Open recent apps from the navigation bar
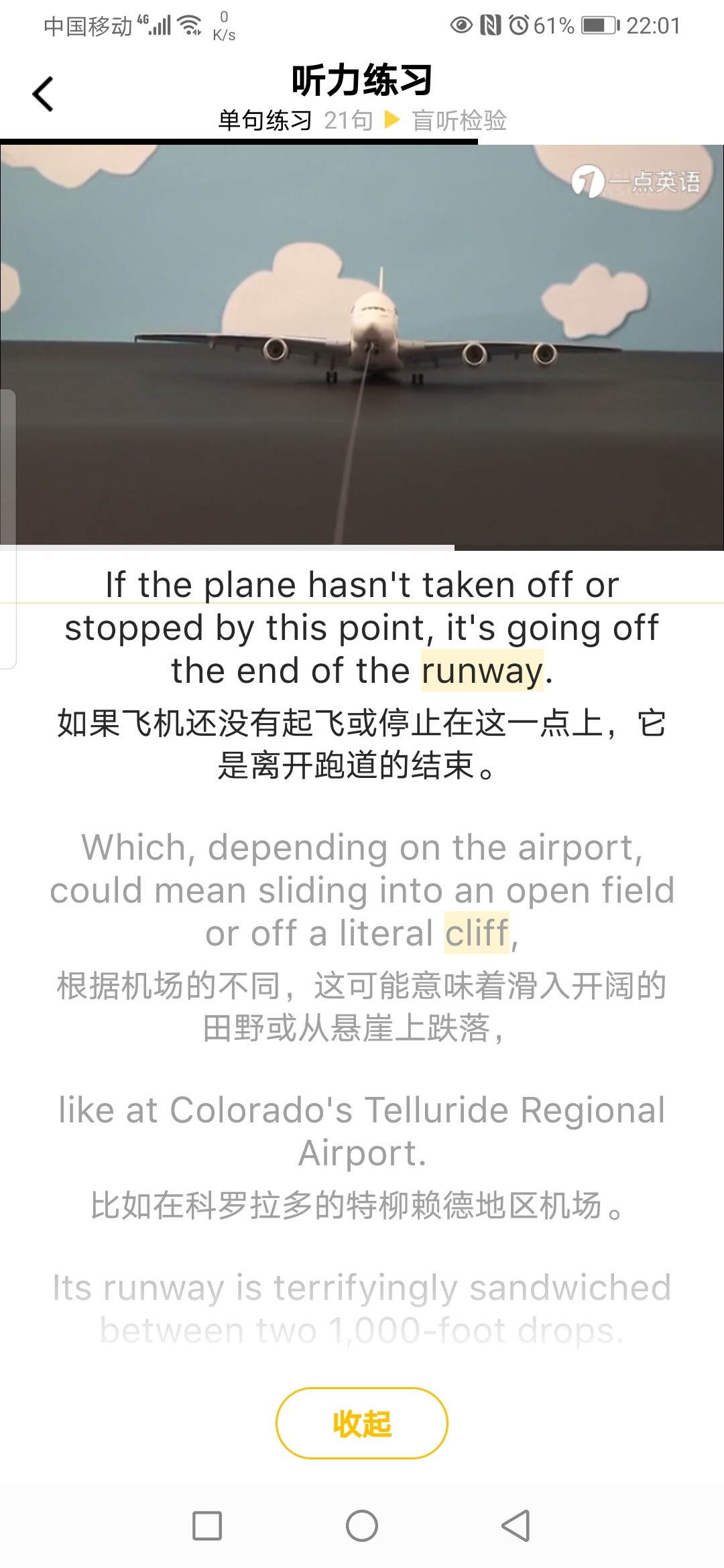Screen dimensions: 724x1568 207,1526
